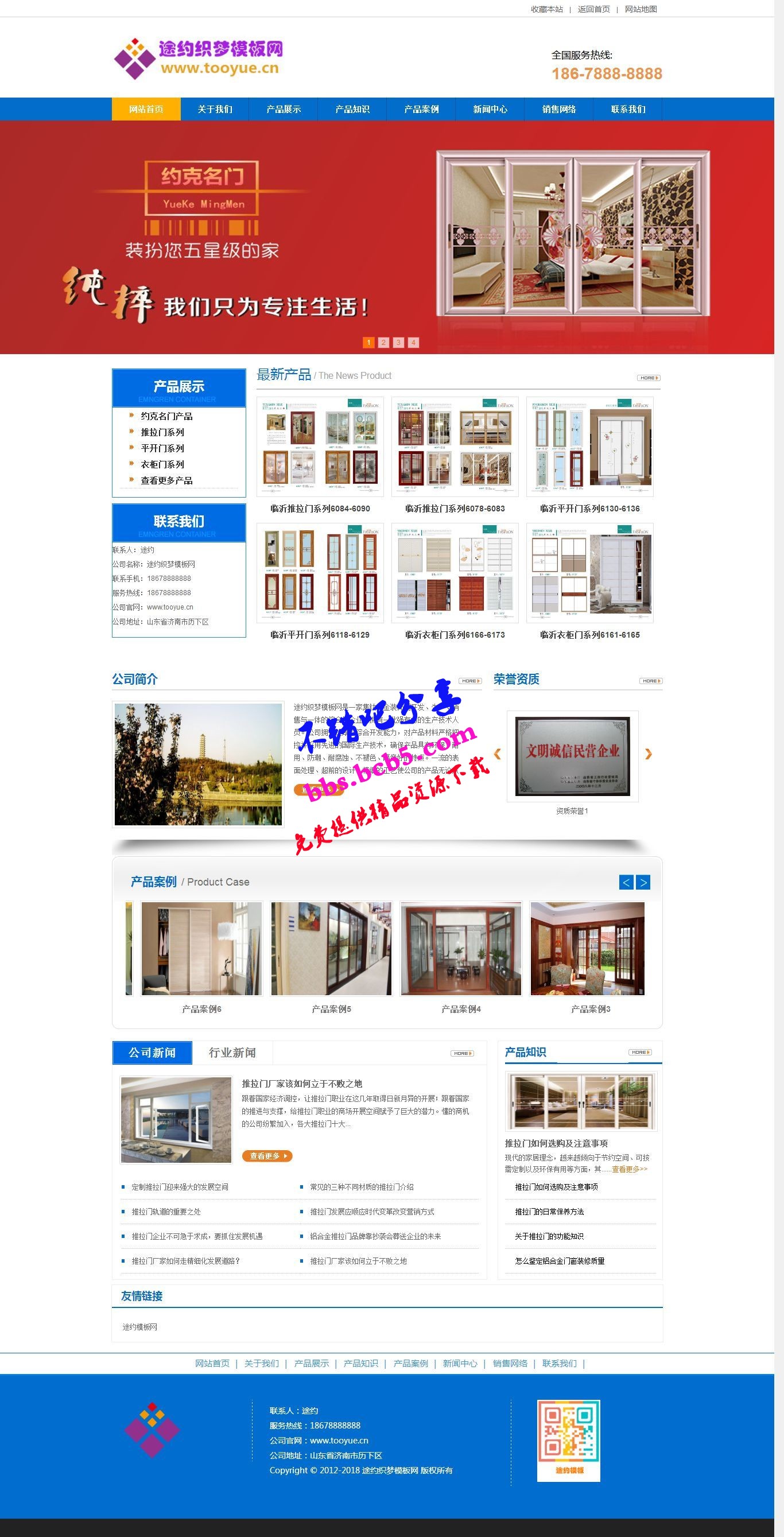Open article 推拉门轨道的重要之处

(166, 1211)
